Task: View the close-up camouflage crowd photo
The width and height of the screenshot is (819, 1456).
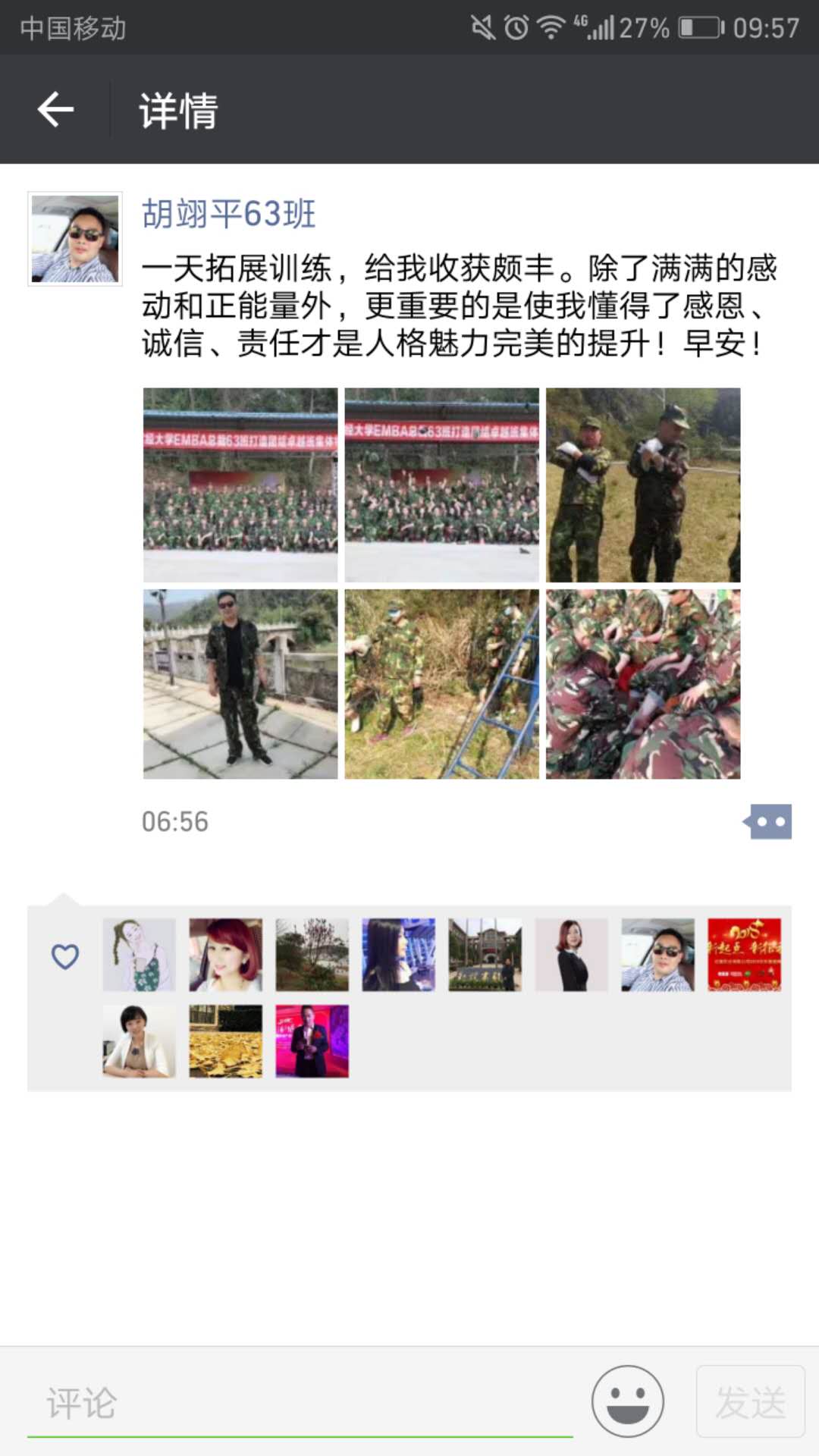Action: pos(642,684)
